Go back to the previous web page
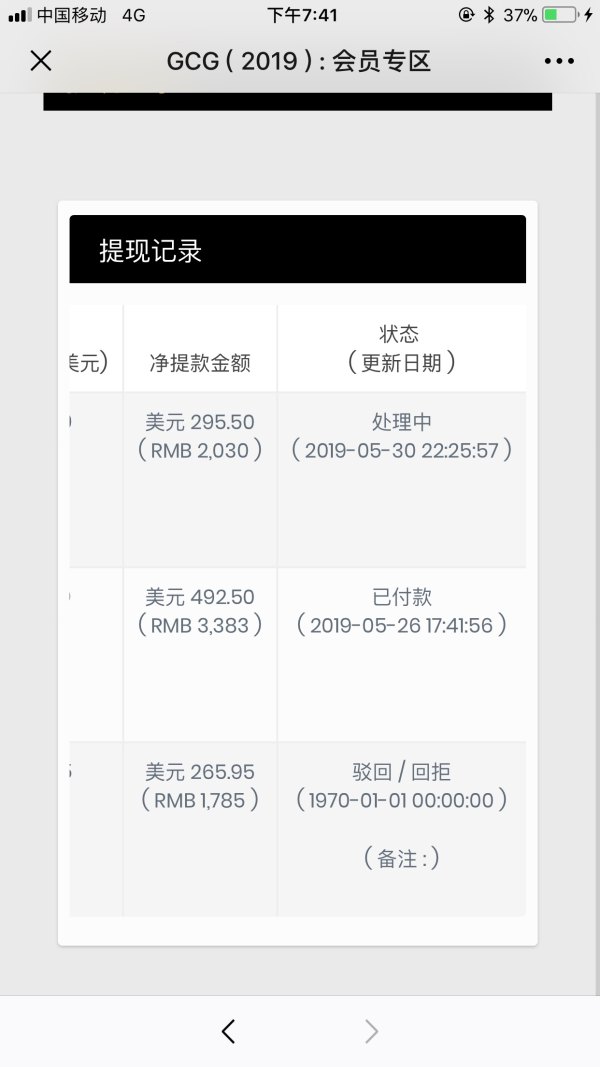Viewport: 600px width, 1067px height. 229,1031
